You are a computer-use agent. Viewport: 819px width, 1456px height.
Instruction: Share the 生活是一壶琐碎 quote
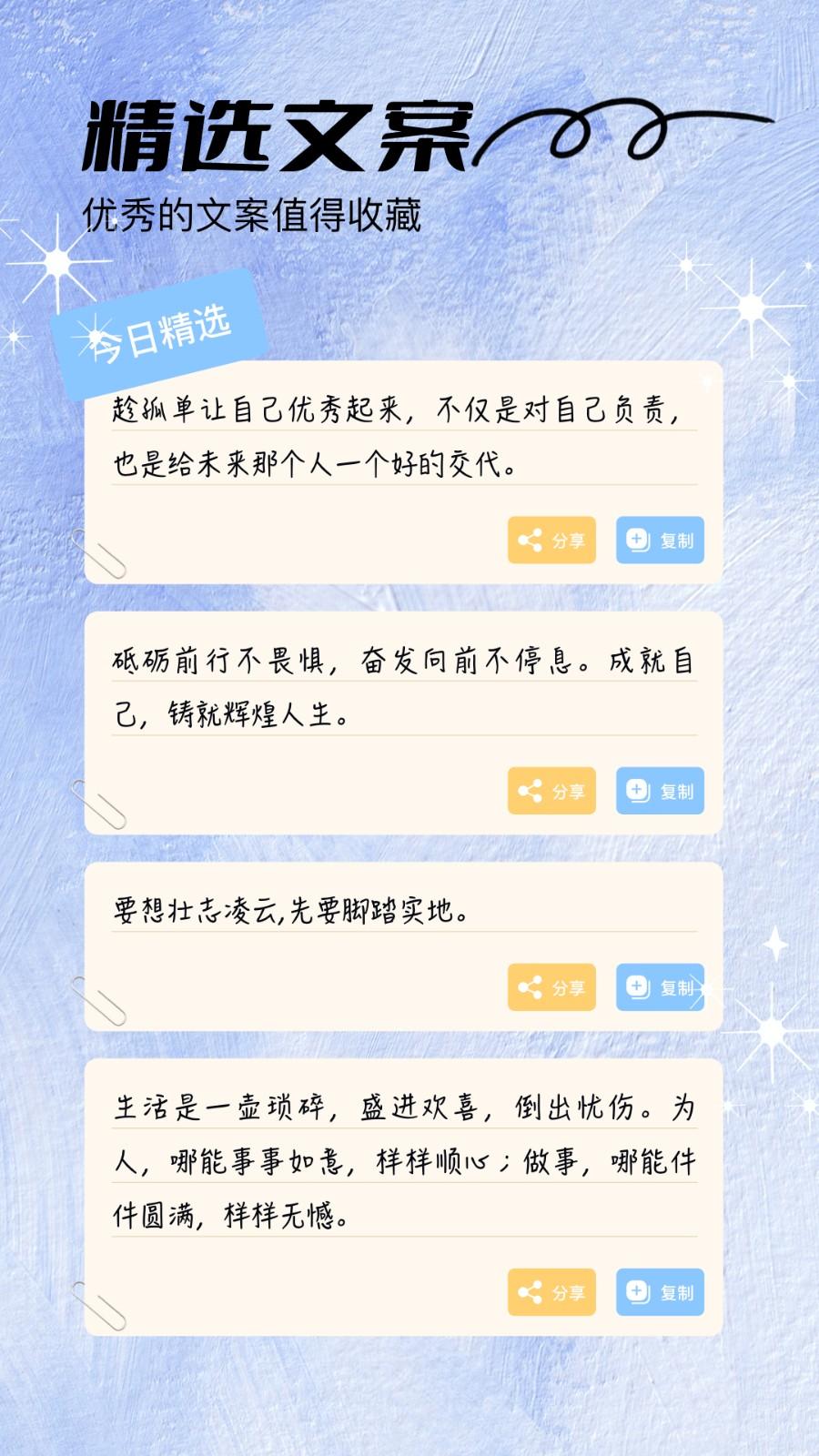click(x=551, y=1292)
